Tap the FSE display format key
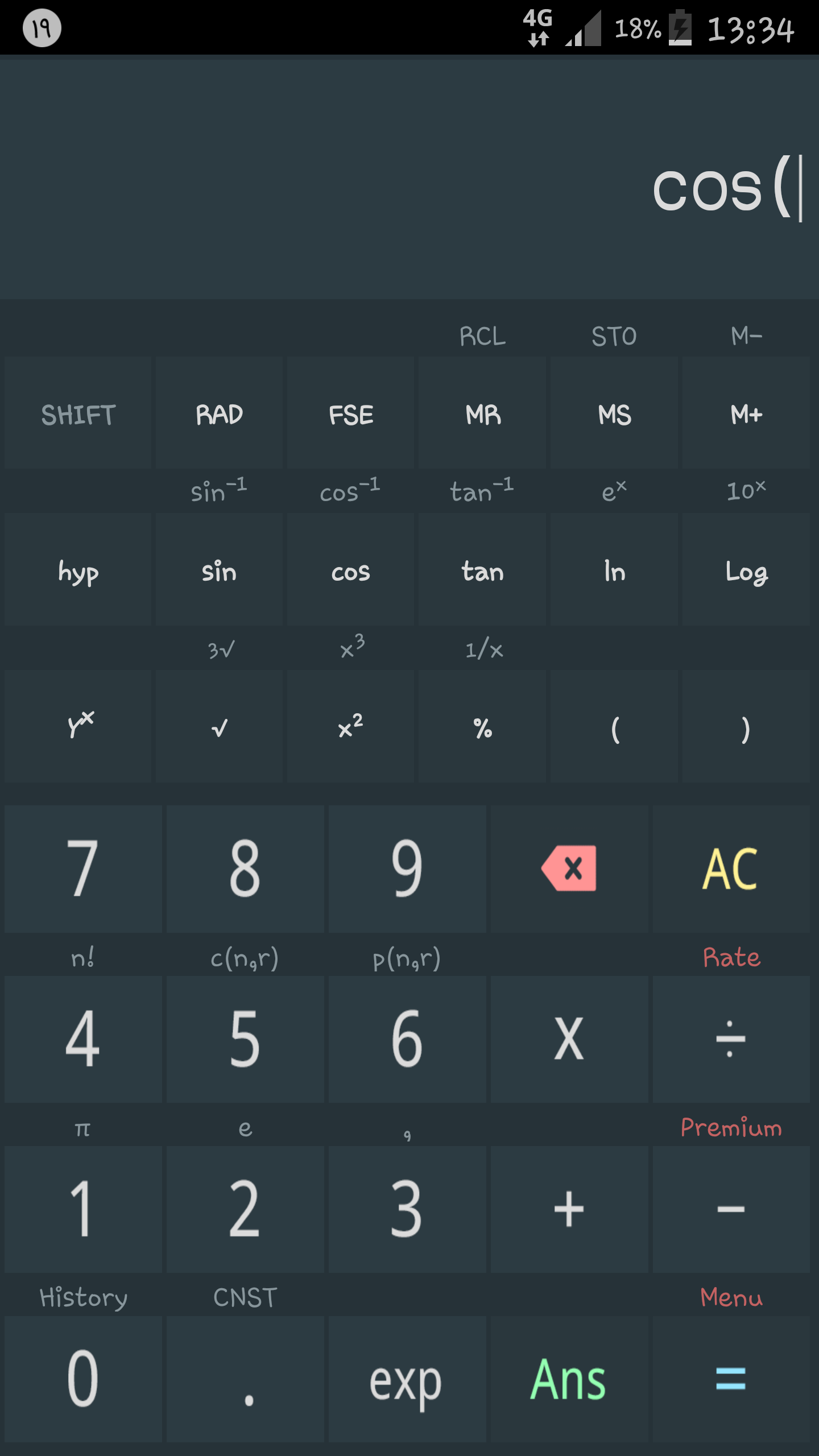 click(x=351, y=414)
